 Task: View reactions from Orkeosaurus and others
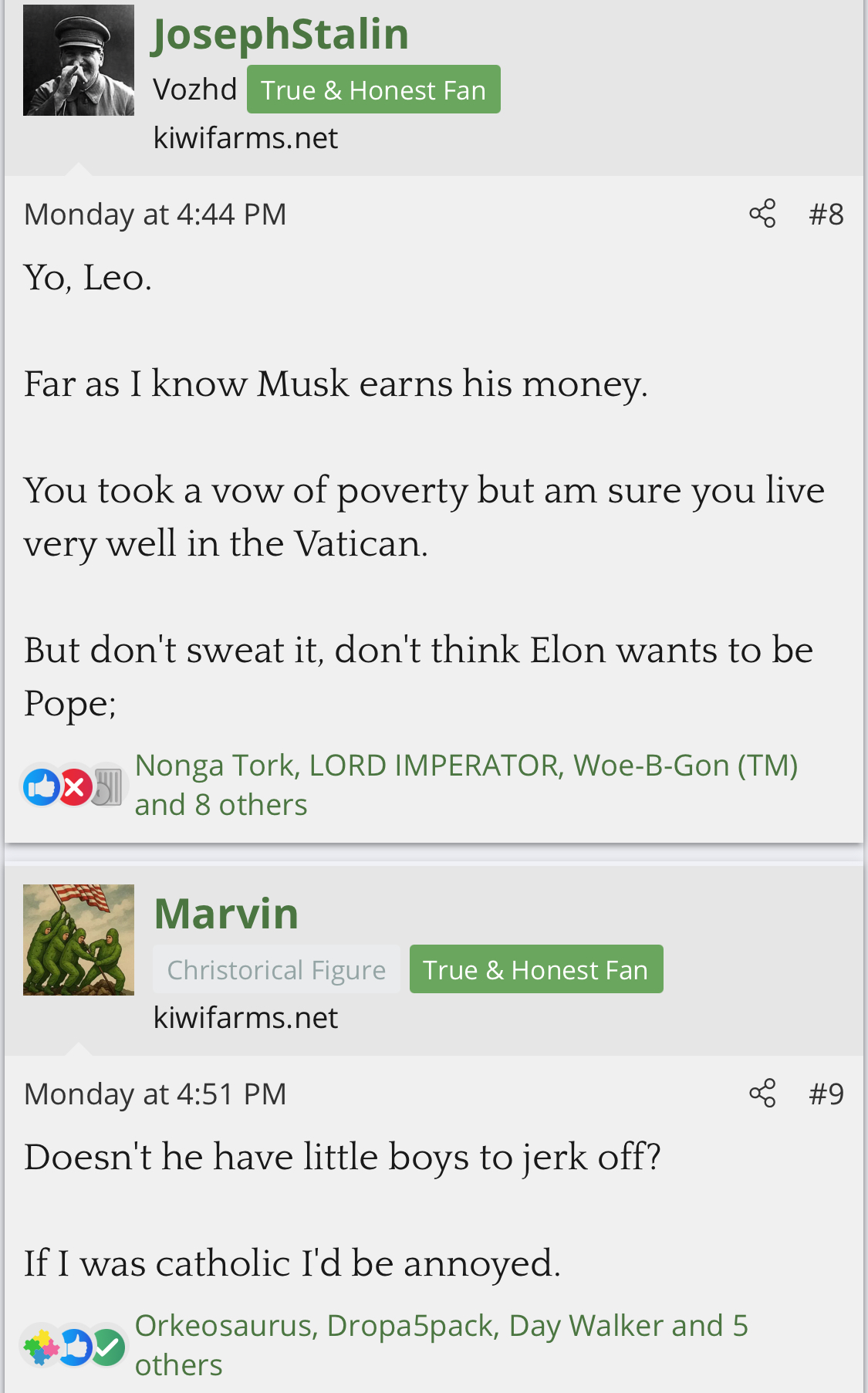(x=441, y=1344)
